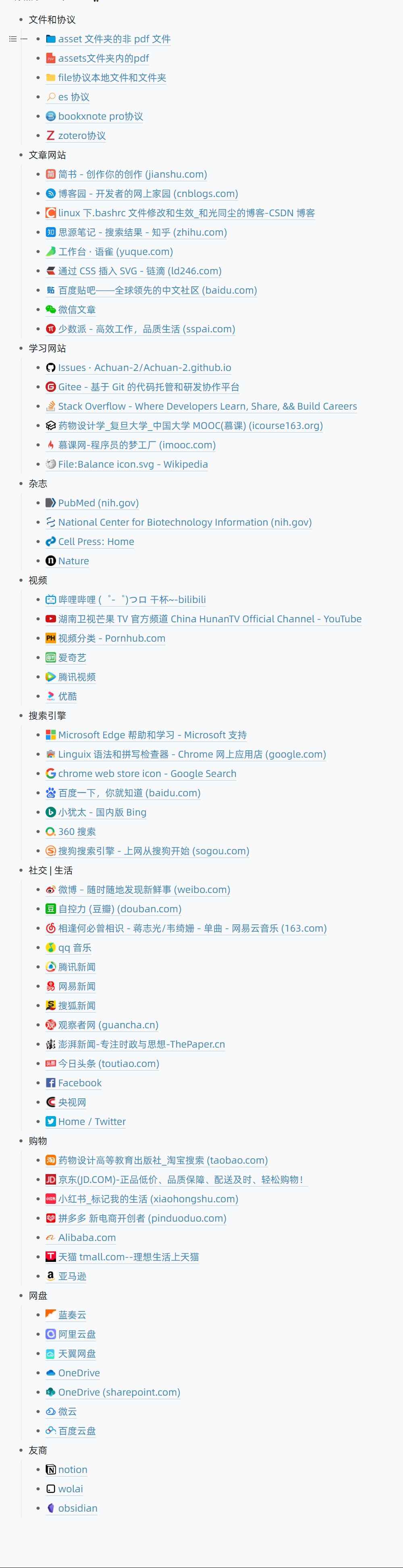Open the asset 文件夹的非 pdf 文件 link
403x1568 pixels.
[x=114, y=39]
